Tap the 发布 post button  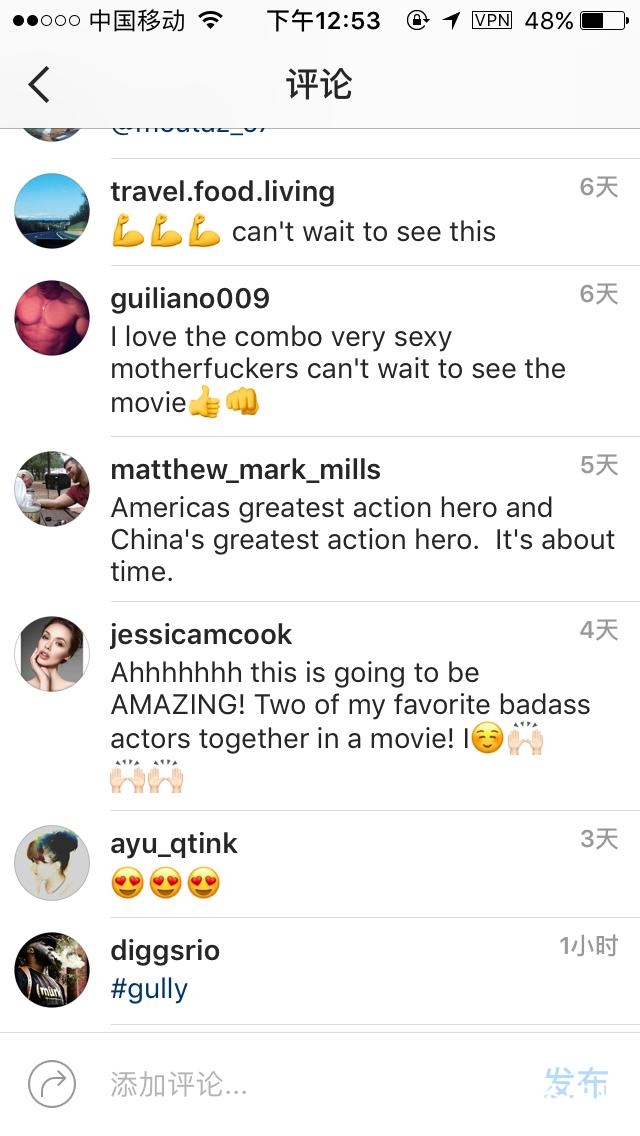coord(576,1083)
